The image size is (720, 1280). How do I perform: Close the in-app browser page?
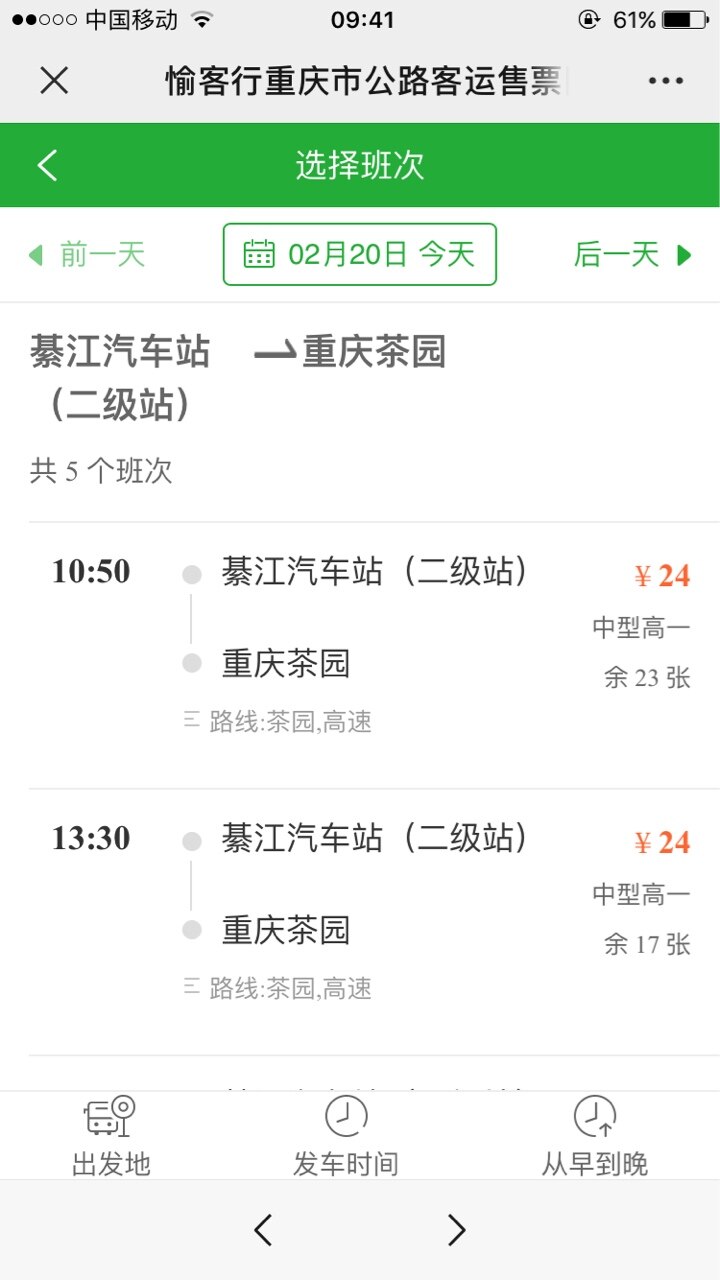pos(54,81)
